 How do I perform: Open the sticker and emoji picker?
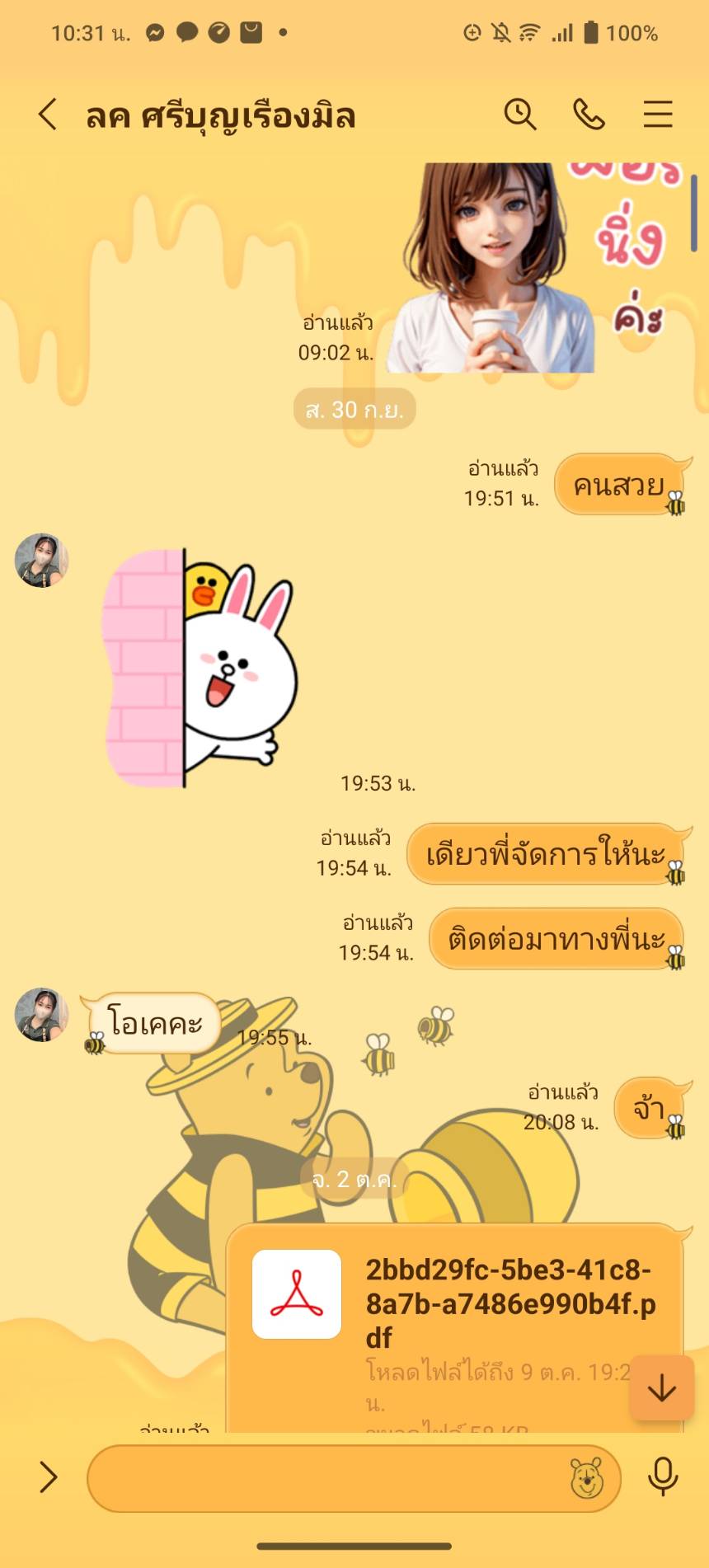click(x=587, y=1478)
